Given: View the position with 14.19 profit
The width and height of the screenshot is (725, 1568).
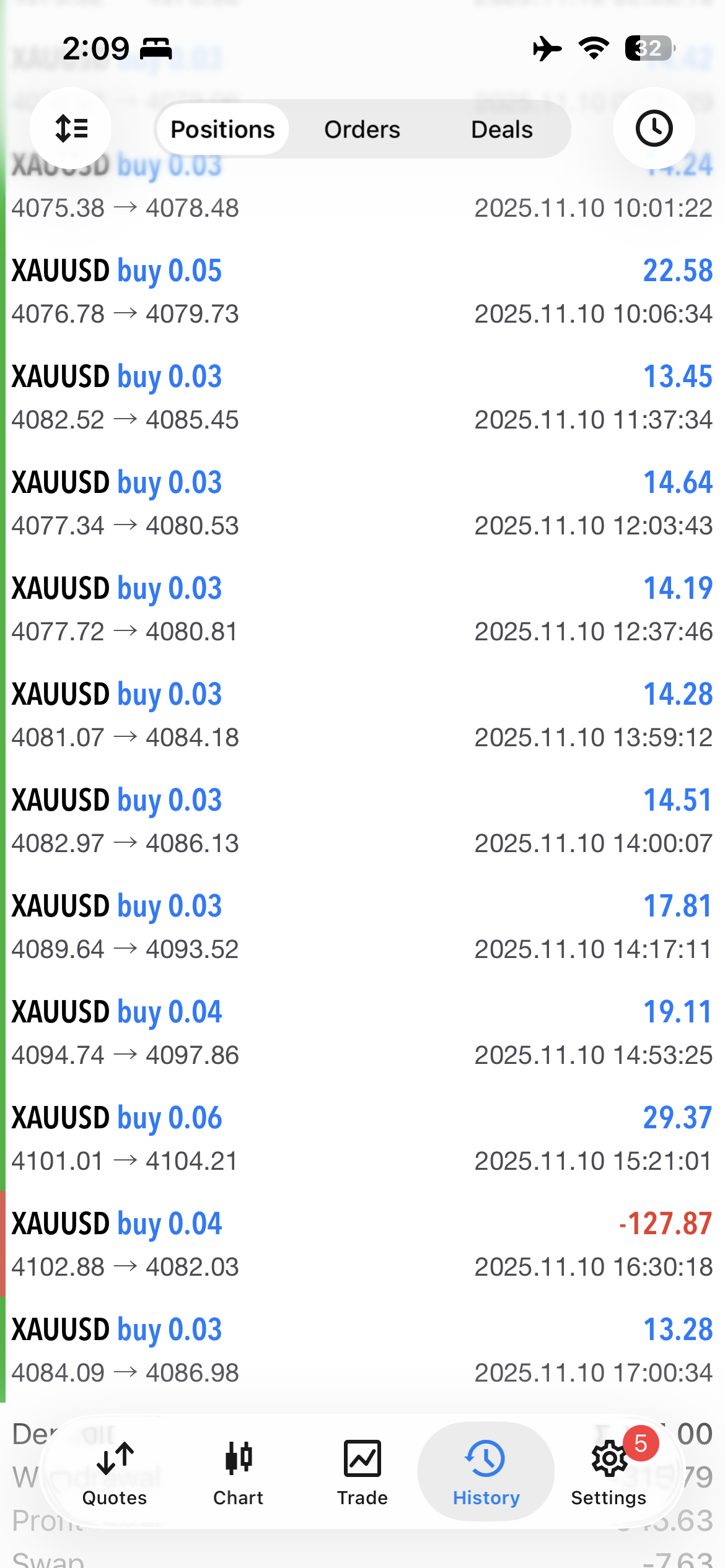Looking at the screenshot, I should pos(362,609).
